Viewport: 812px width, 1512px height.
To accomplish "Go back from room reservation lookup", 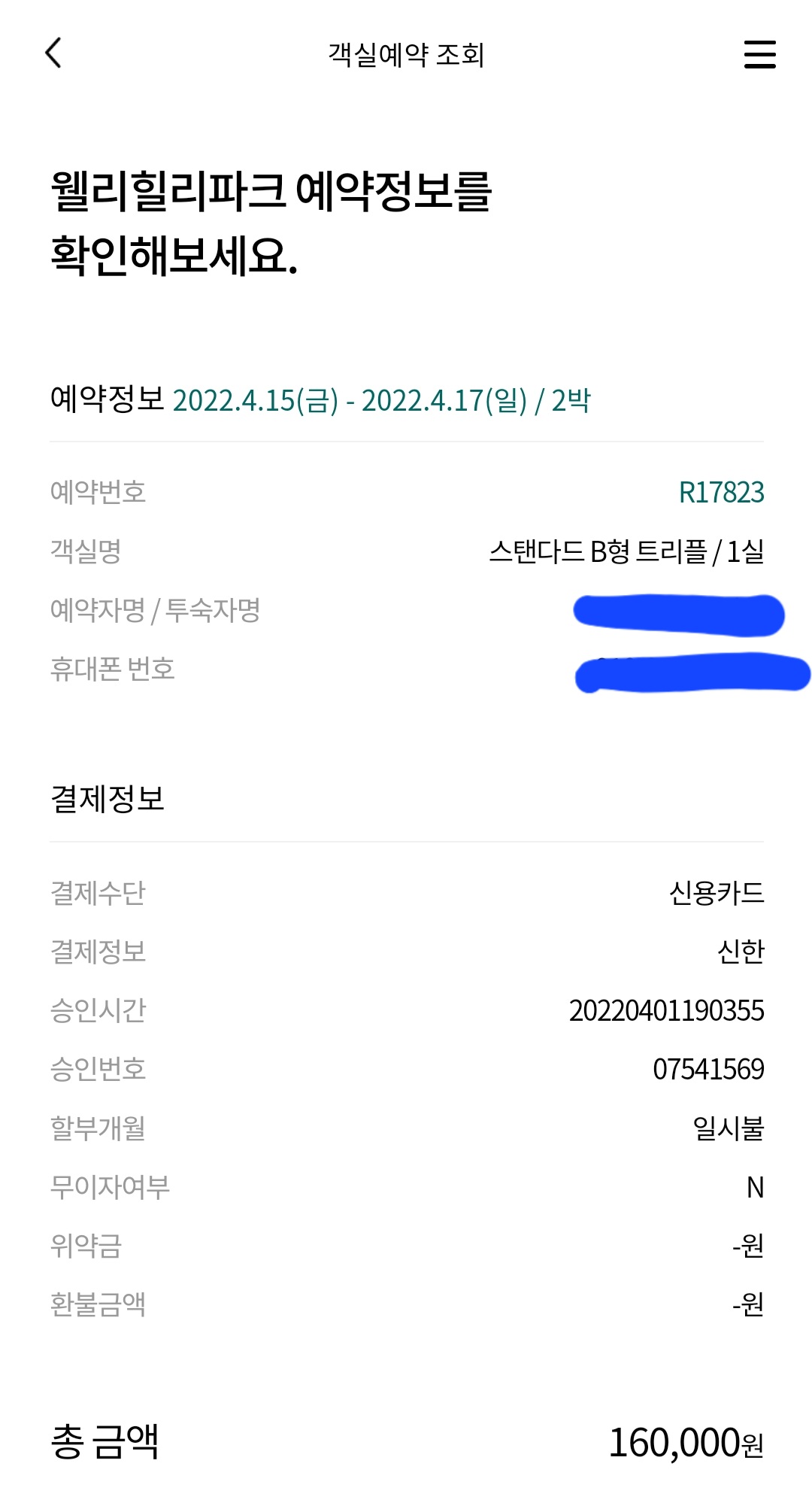I will pyautogui.click(x=53, y=53).
